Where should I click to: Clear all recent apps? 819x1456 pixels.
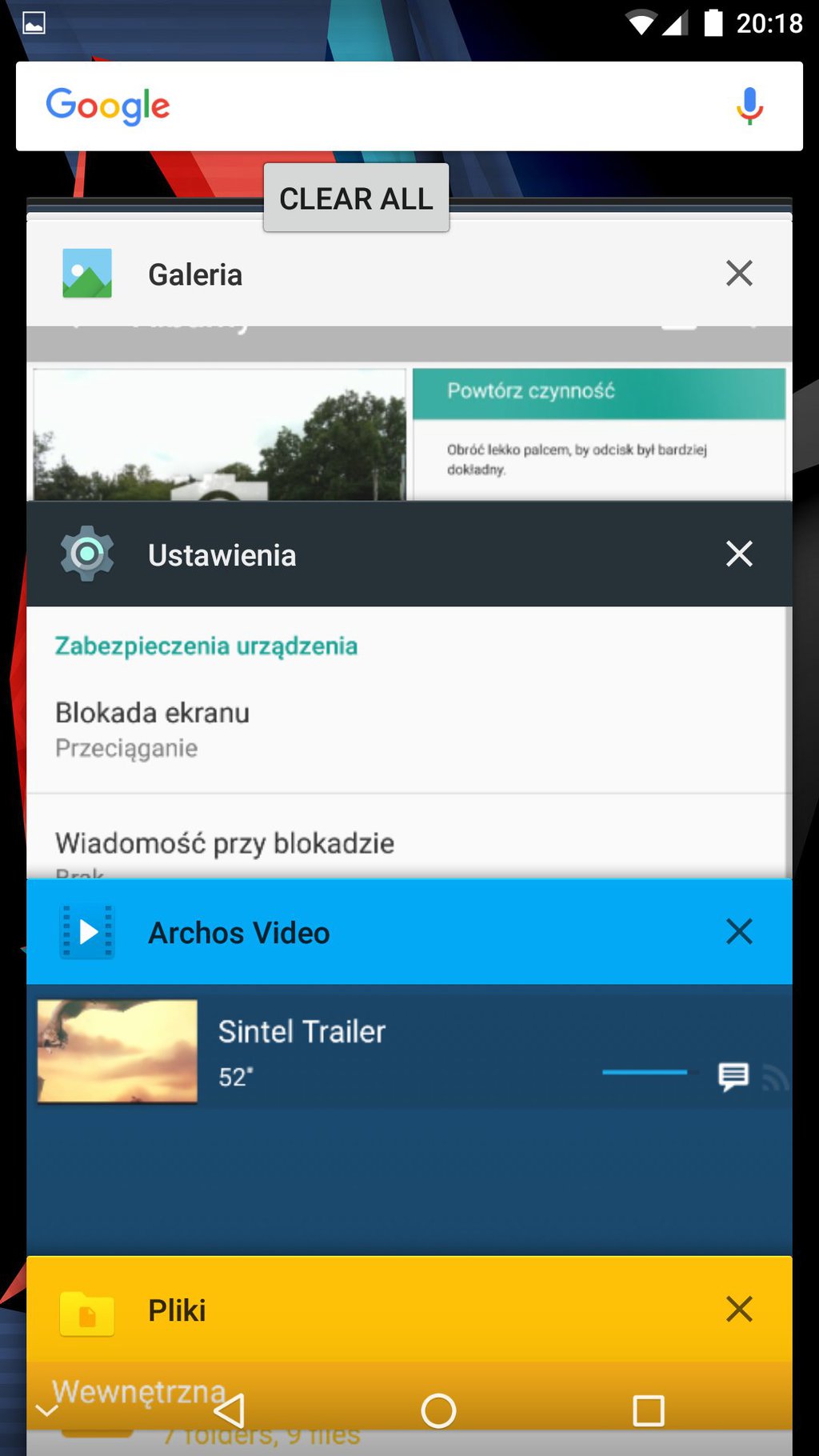[x=356, y=198]
